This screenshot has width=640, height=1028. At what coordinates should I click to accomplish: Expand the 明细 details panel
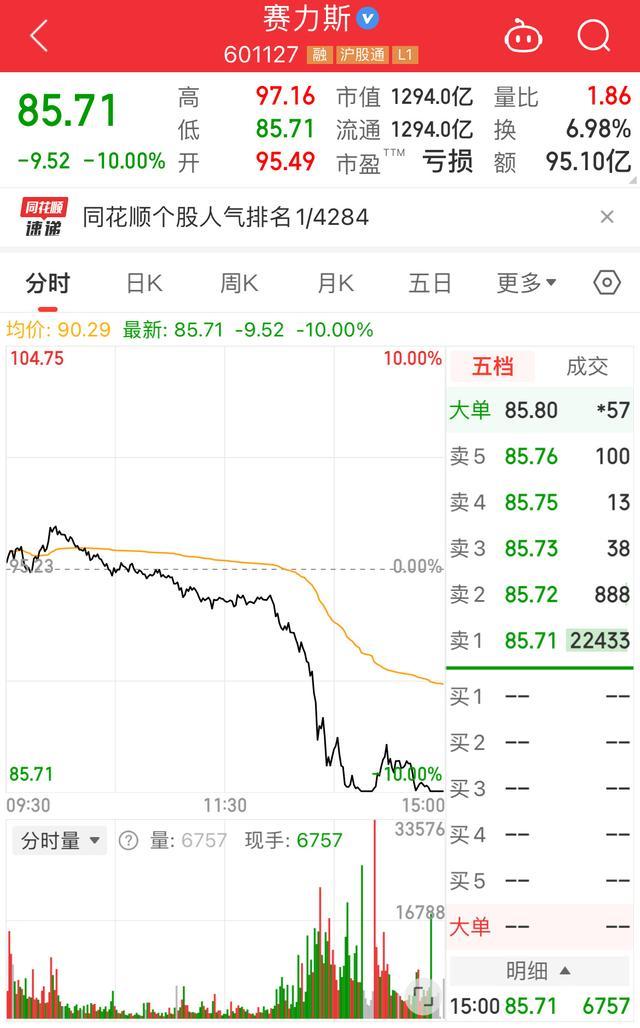(x=540, y=970)
